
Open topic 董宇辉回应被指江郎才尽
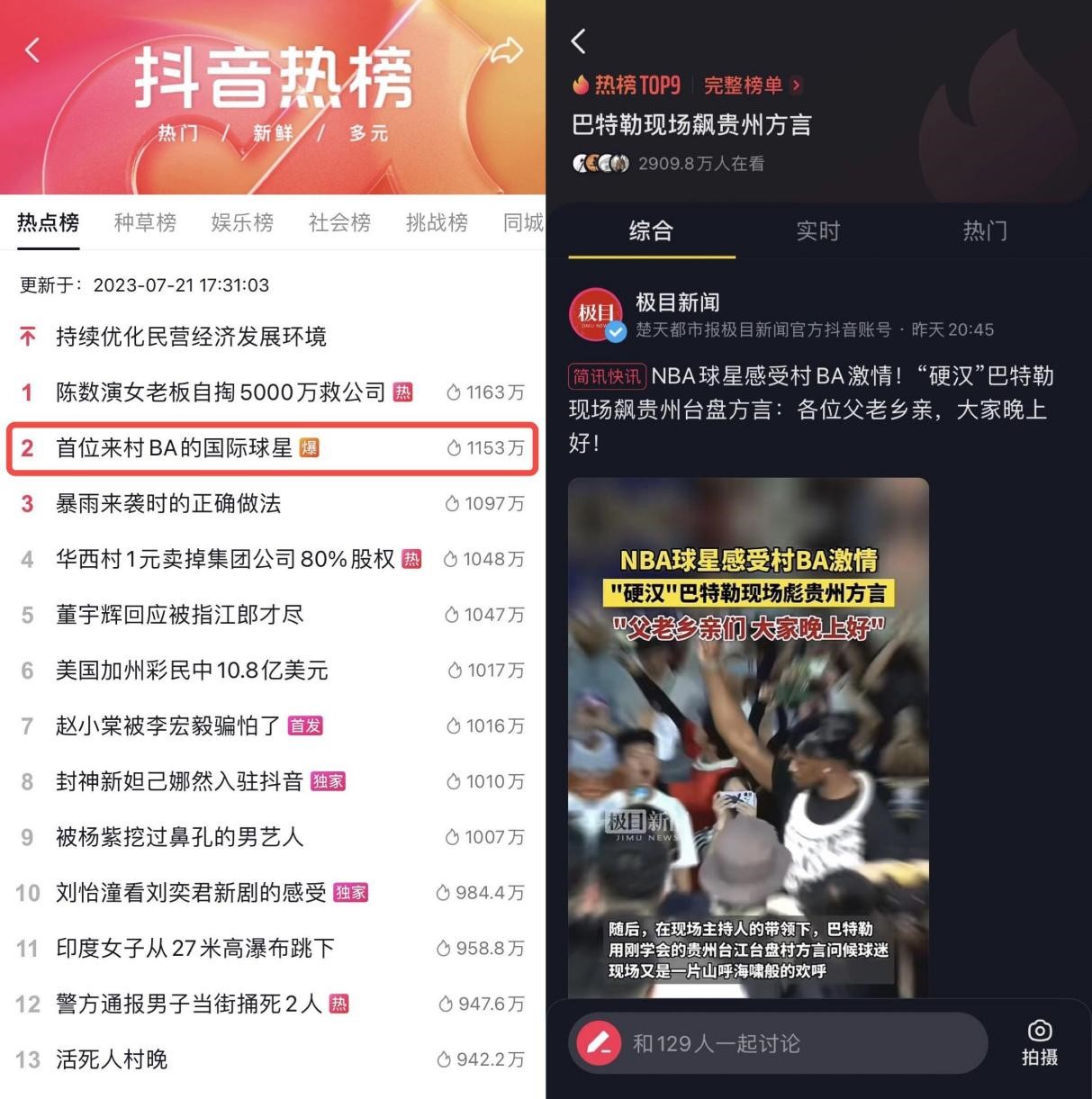180,615
